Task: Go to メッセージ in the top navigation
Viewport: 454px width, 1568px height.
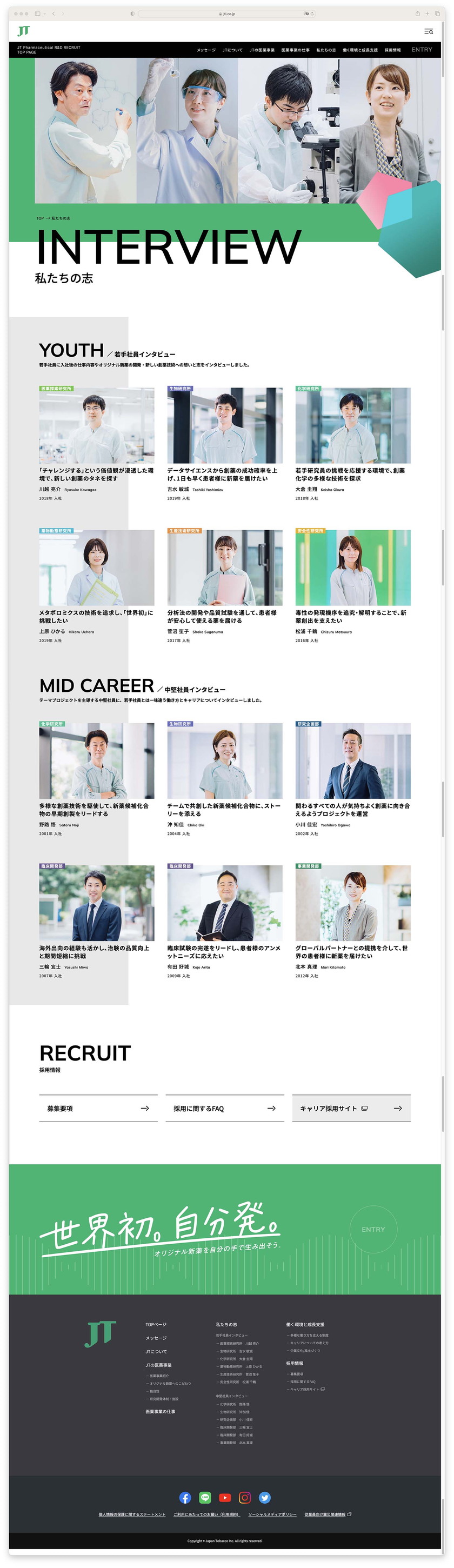Action: [x=206, y=50]
